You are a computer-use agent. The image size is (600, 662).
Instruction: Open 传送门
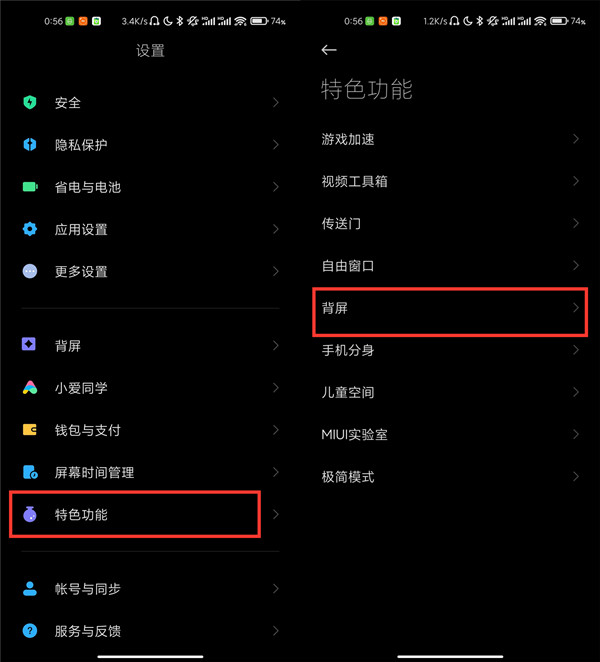point(450,224)
